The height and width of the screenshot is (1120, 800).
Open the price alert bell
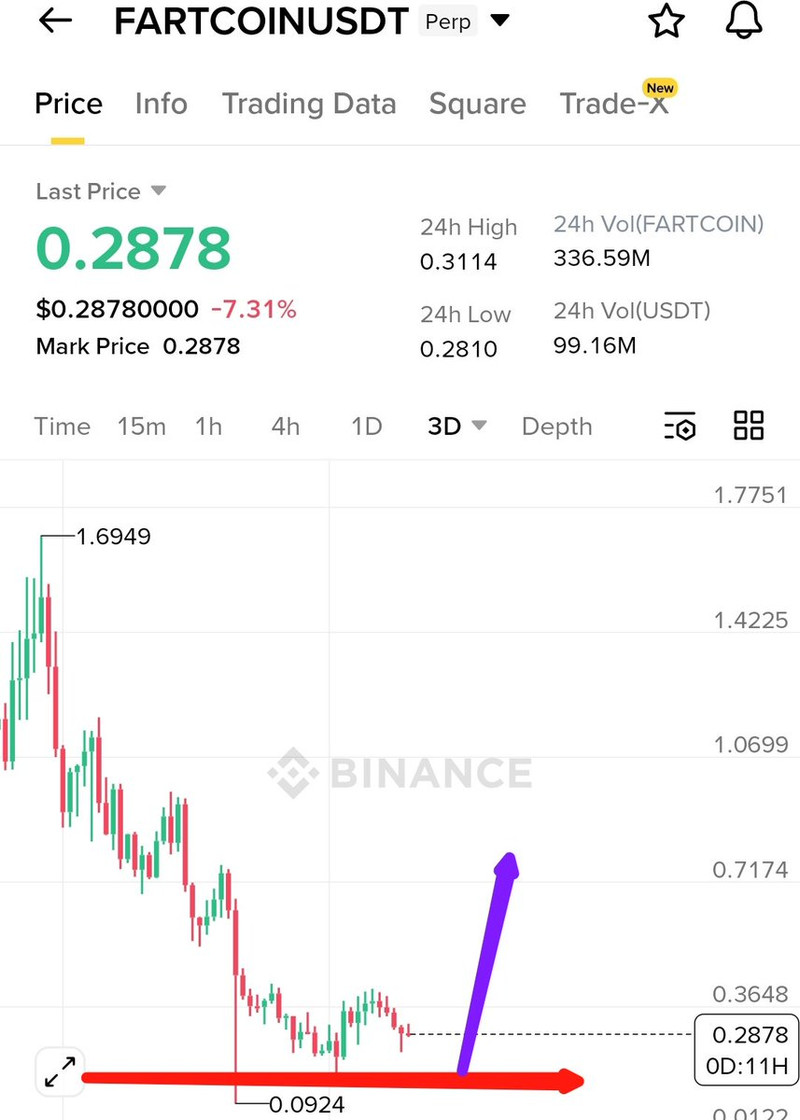743,21
